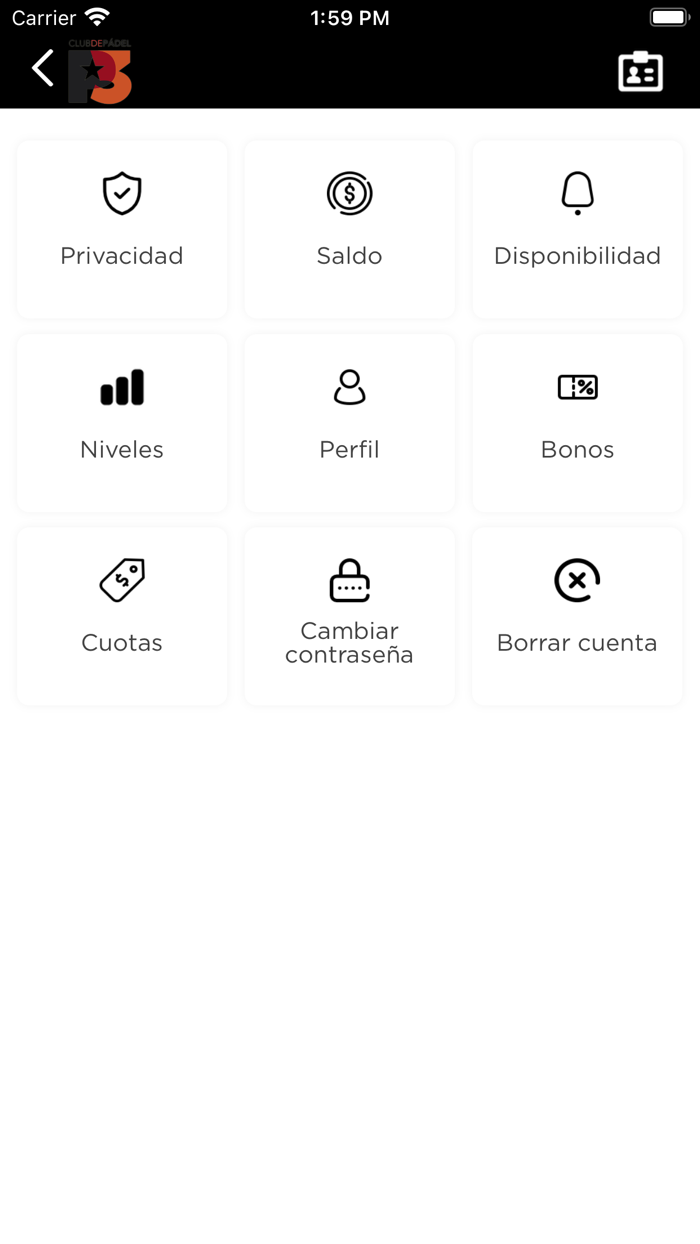
Task: Go back using the top-left arrow
Action: pyautogui.click(x=43, y=69)
